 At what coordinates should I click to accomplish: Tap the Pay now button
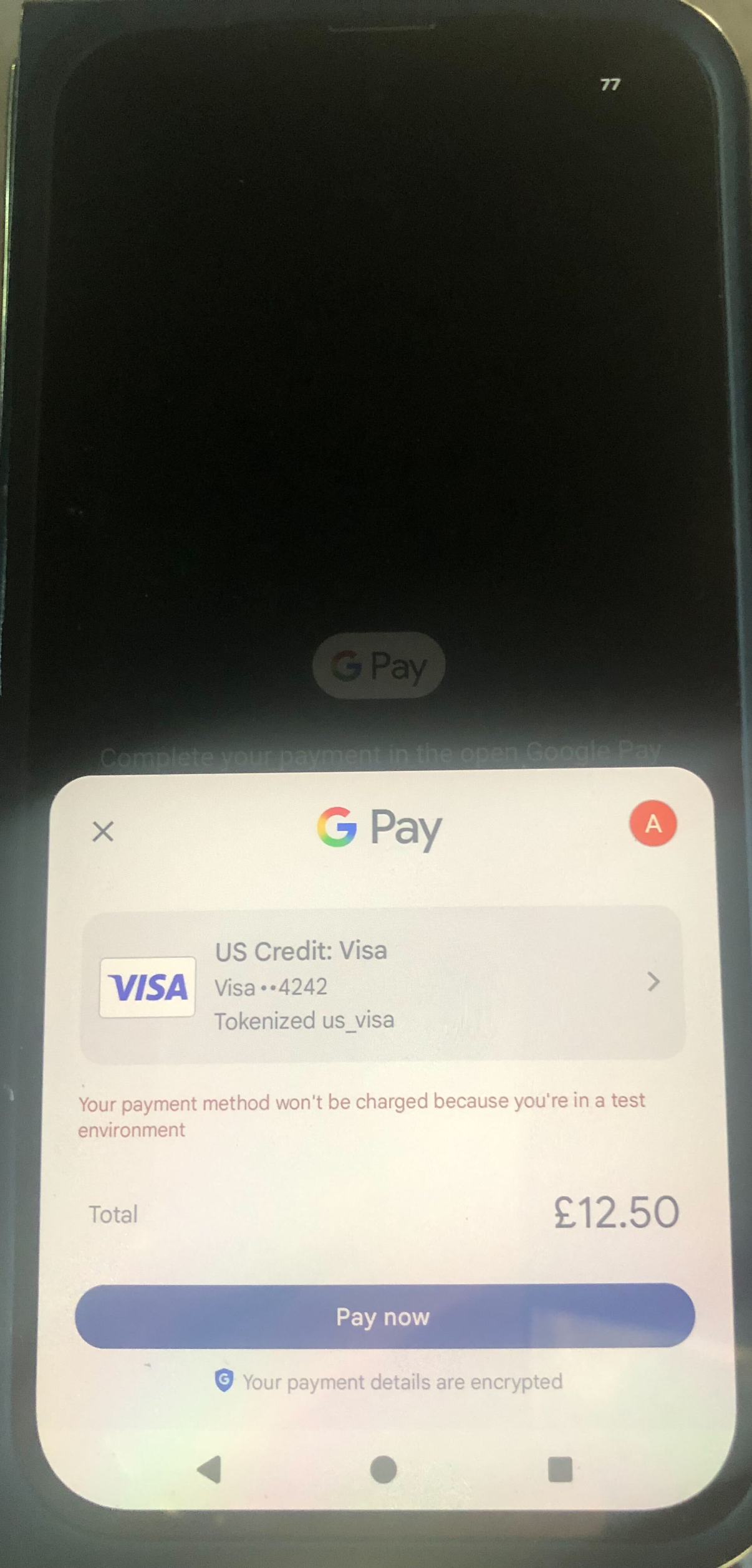click(385, 1316)
